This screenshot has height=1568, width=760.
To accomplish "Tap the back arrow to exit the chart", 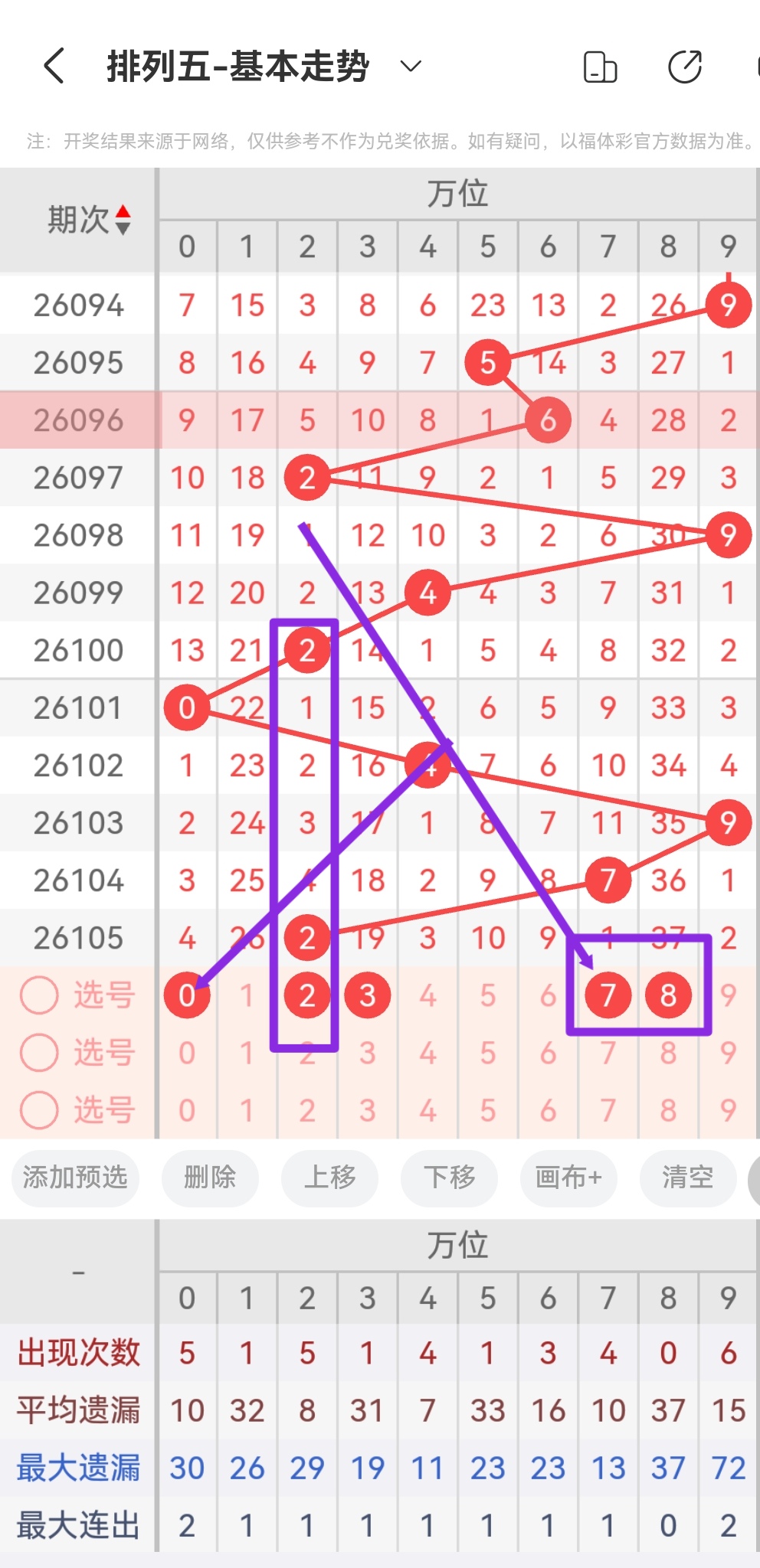I will pyautogui.click(x=52, y=67).
